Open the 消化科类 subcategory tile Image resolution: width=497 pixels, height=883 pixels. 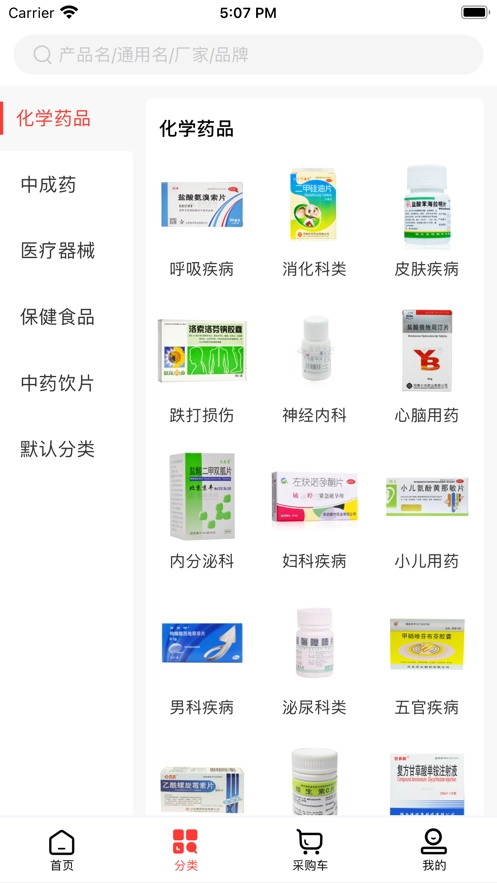click(314, 222)
